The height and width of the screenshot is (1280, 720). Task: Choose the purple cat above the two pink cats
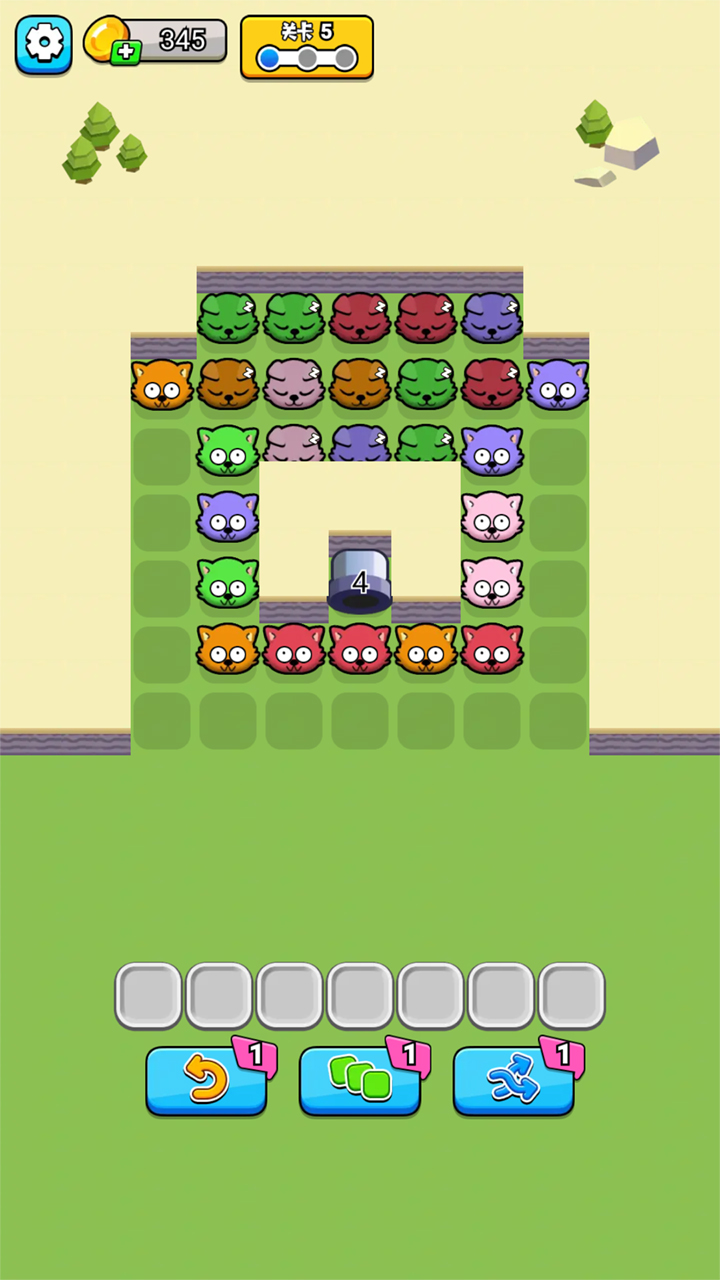click(x=492, y=451)
